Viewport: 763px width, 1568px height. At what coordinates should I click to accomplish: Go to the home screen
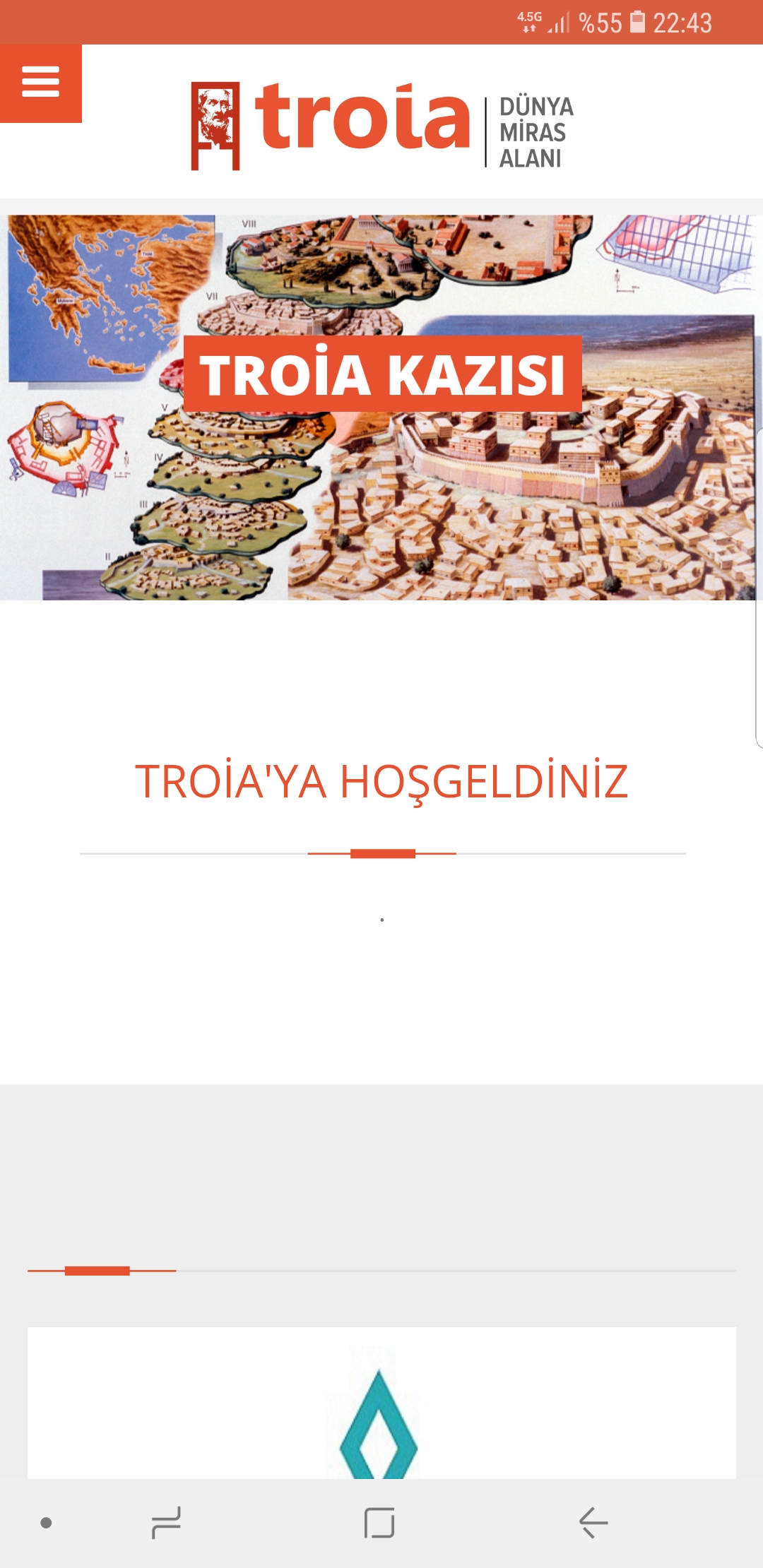379,1522
